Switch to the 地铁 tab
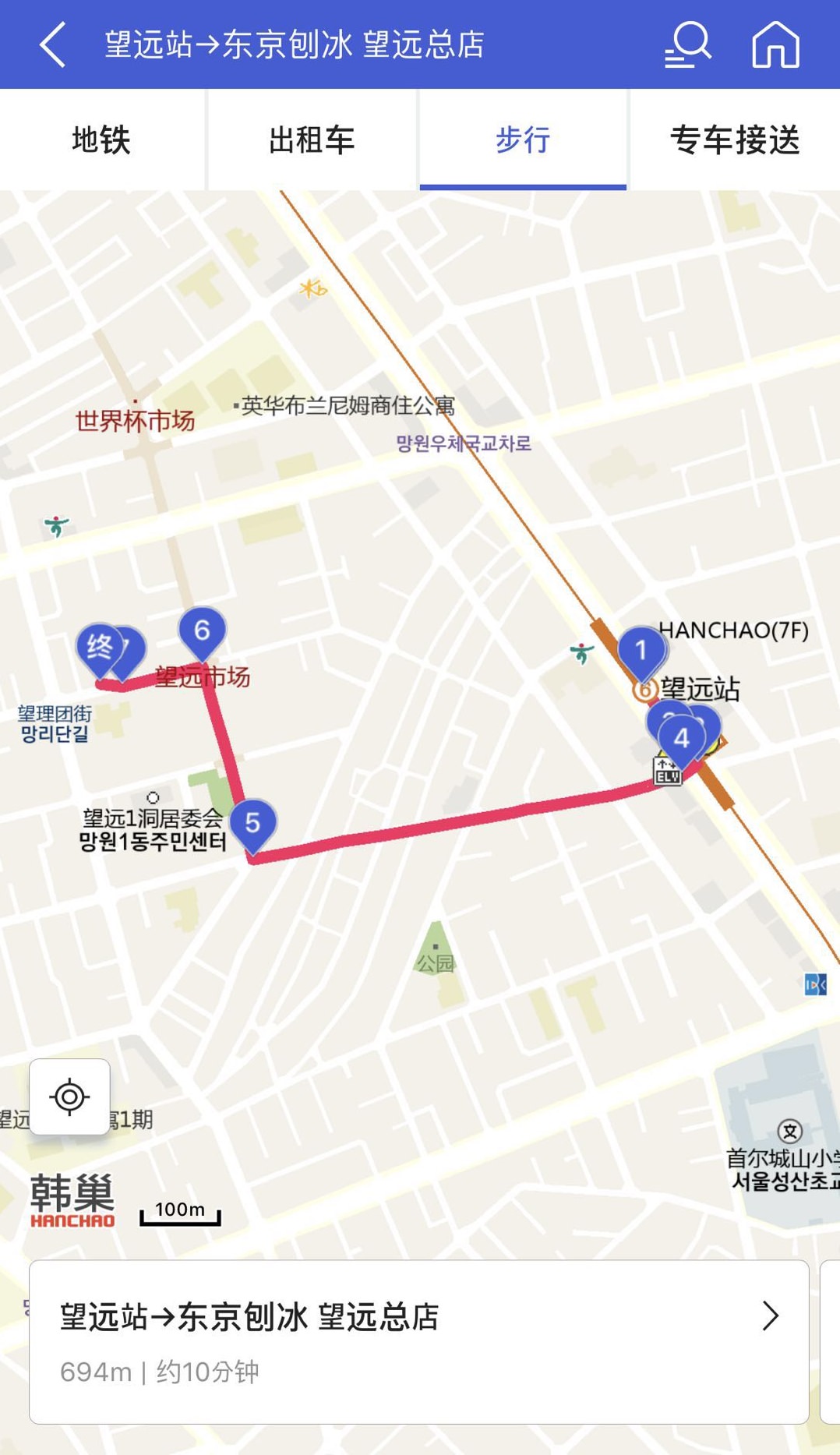The image size is (840, 1455). tap(103, 140)
